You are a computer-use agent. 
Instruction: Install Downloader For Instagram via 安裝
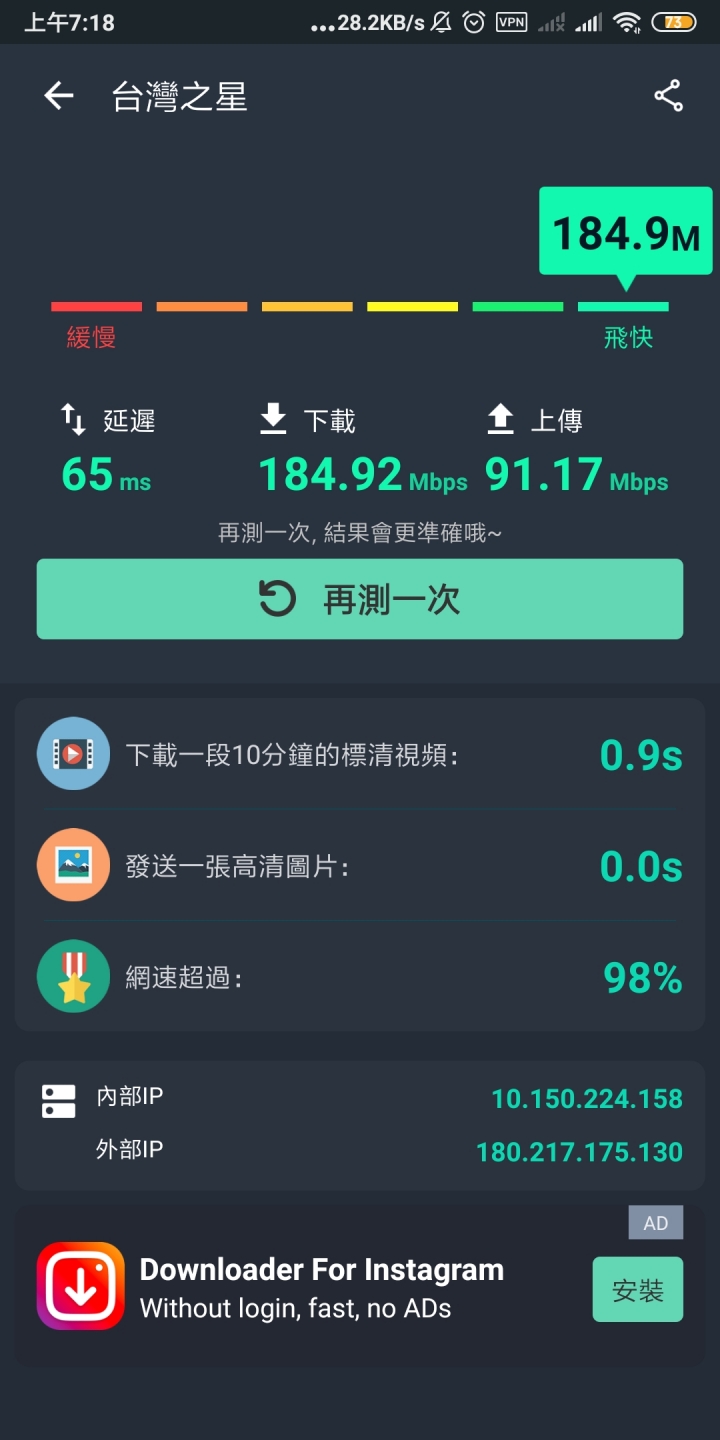(638, 1290)
